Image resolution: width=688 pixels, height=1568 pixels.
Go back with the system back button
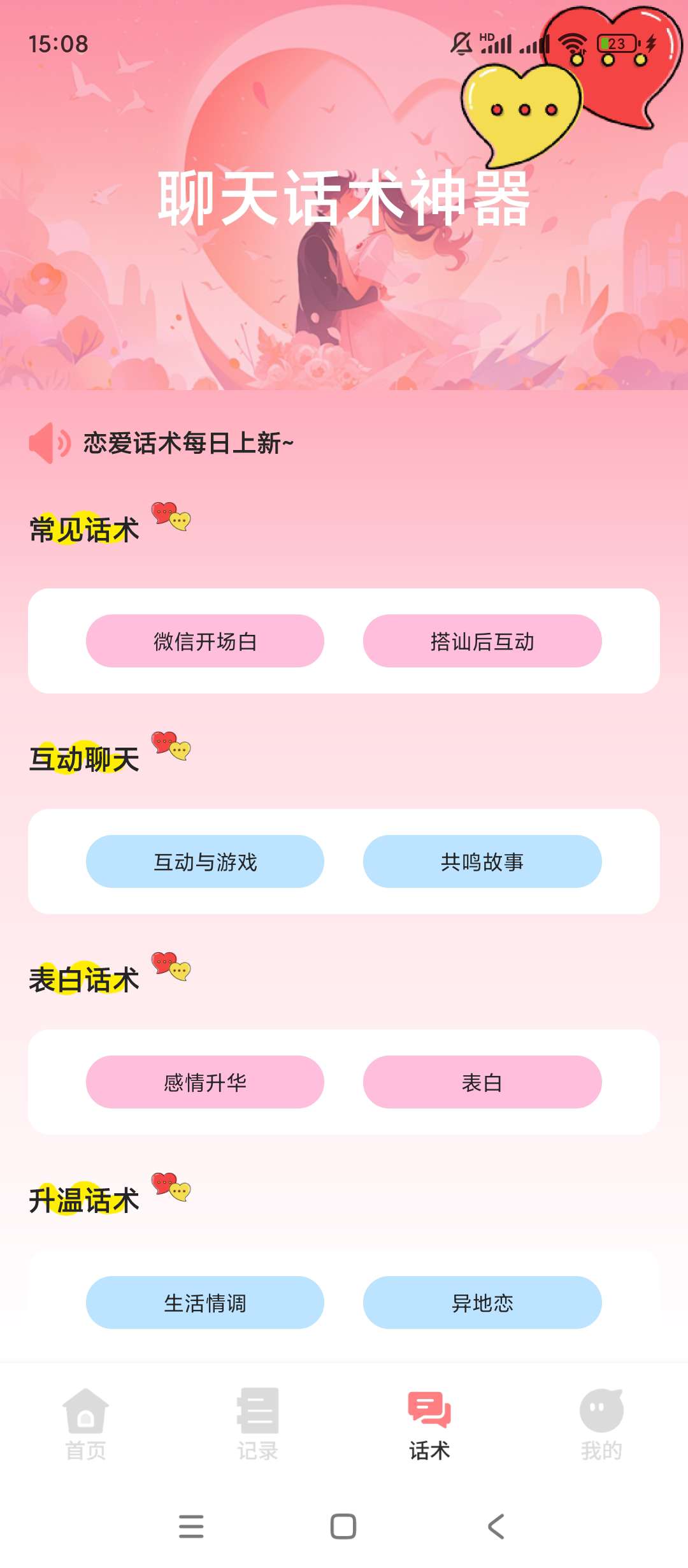point(496,1527)
